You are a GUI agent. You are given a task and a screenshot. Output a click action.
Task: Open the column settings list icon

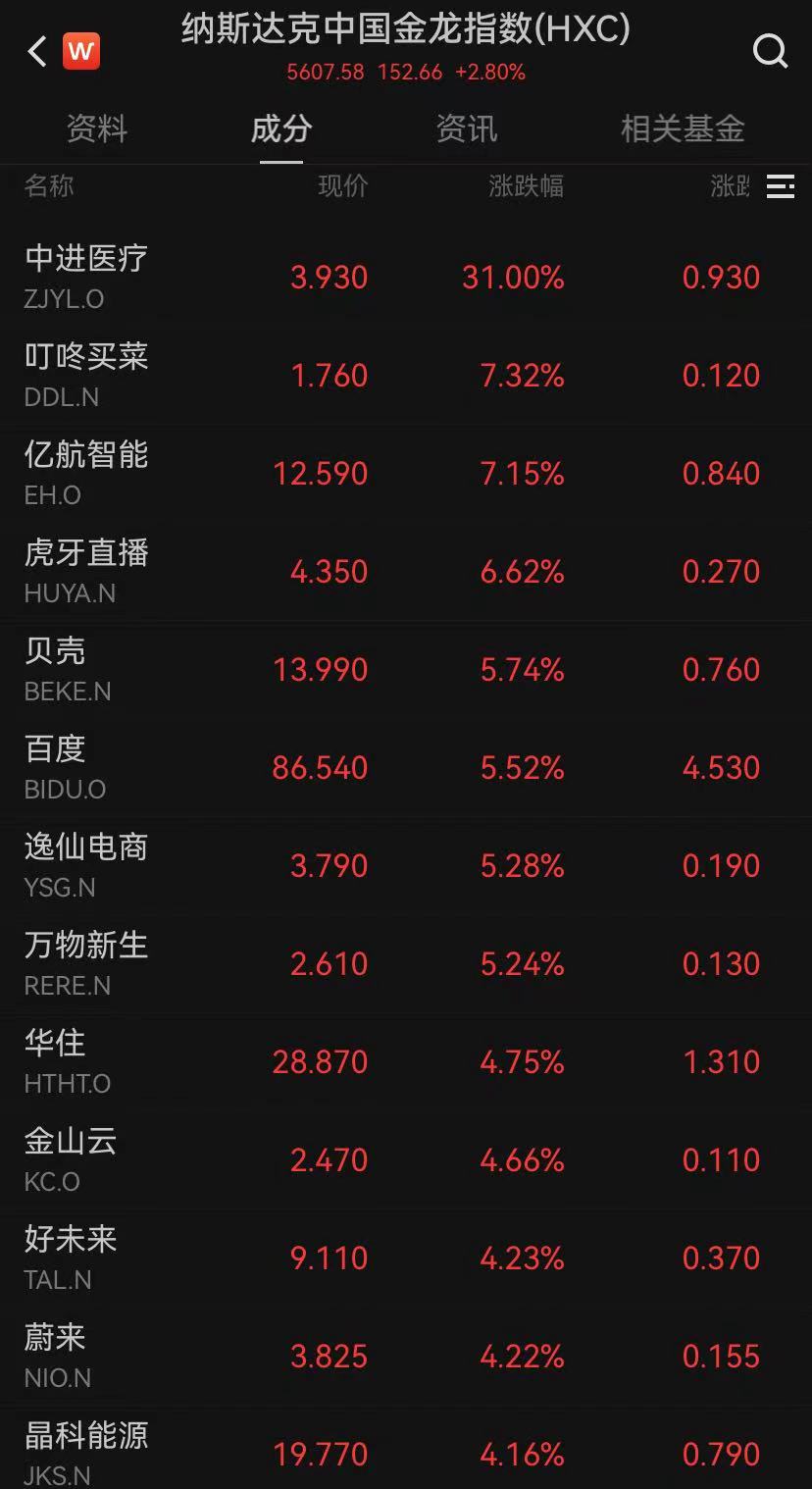coord(781,186)
